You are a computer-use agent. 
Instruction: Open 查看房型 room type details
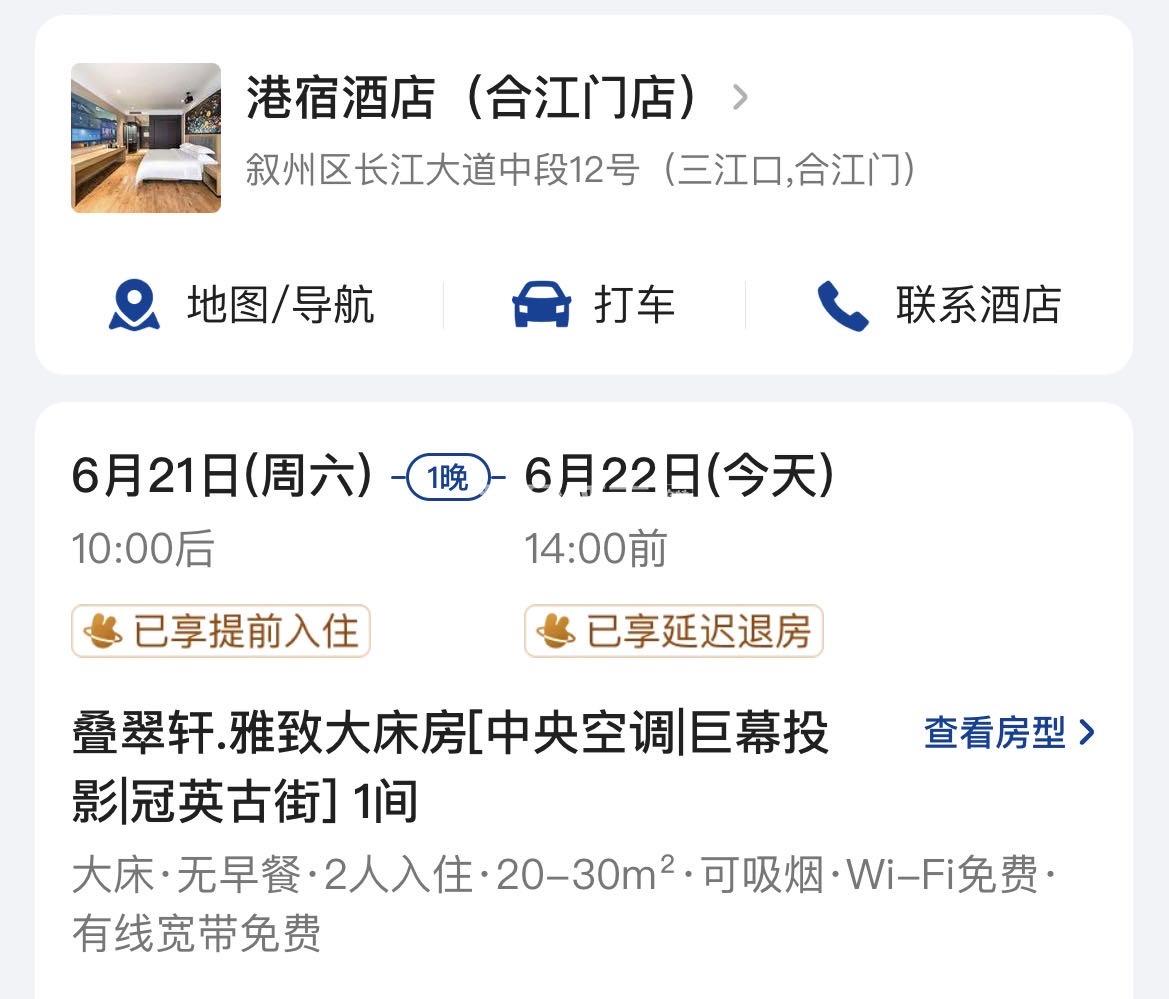tap(1009, 733)
